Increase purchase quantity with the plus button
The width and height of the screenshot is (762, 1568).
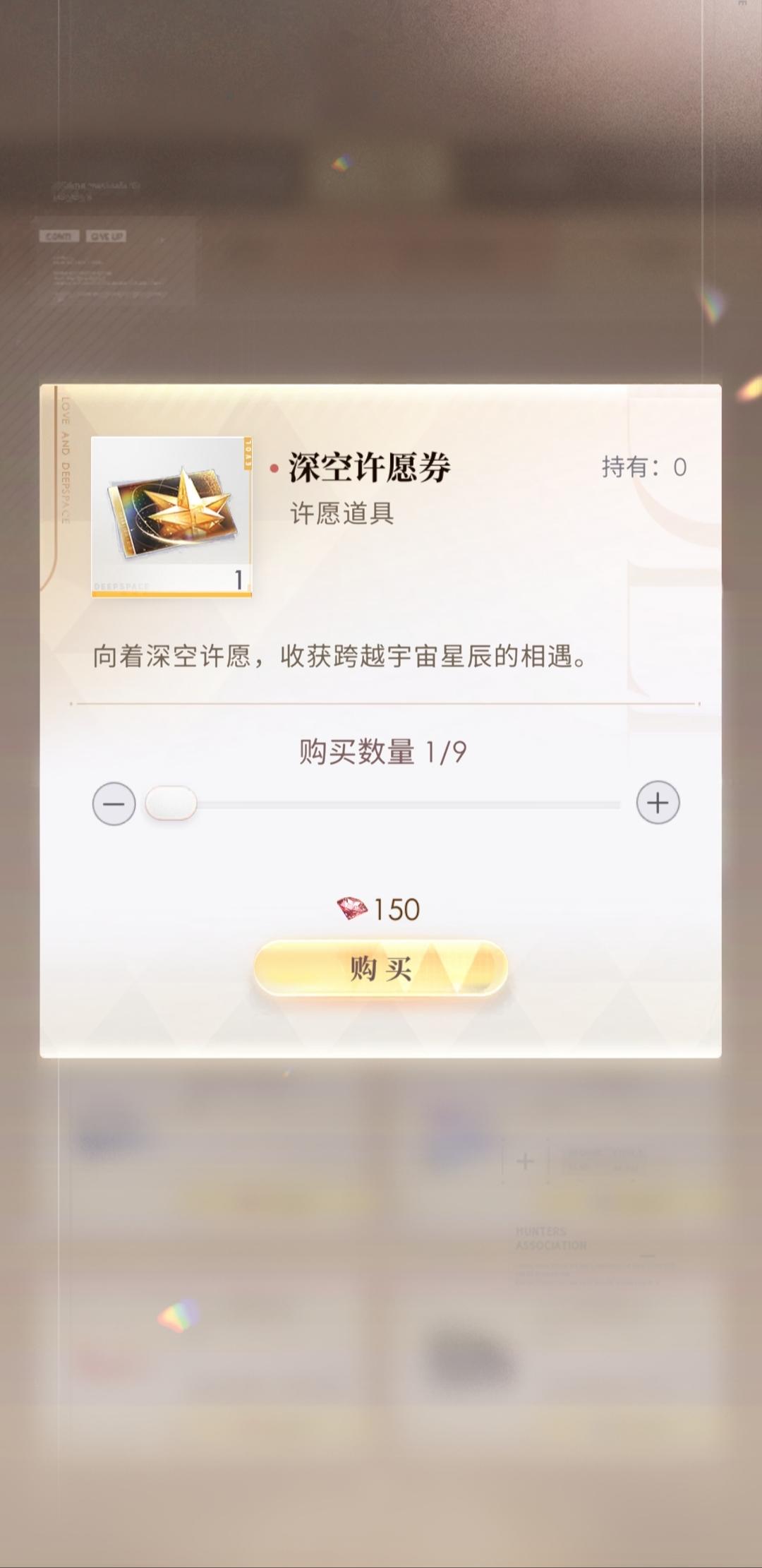(658, 804)
